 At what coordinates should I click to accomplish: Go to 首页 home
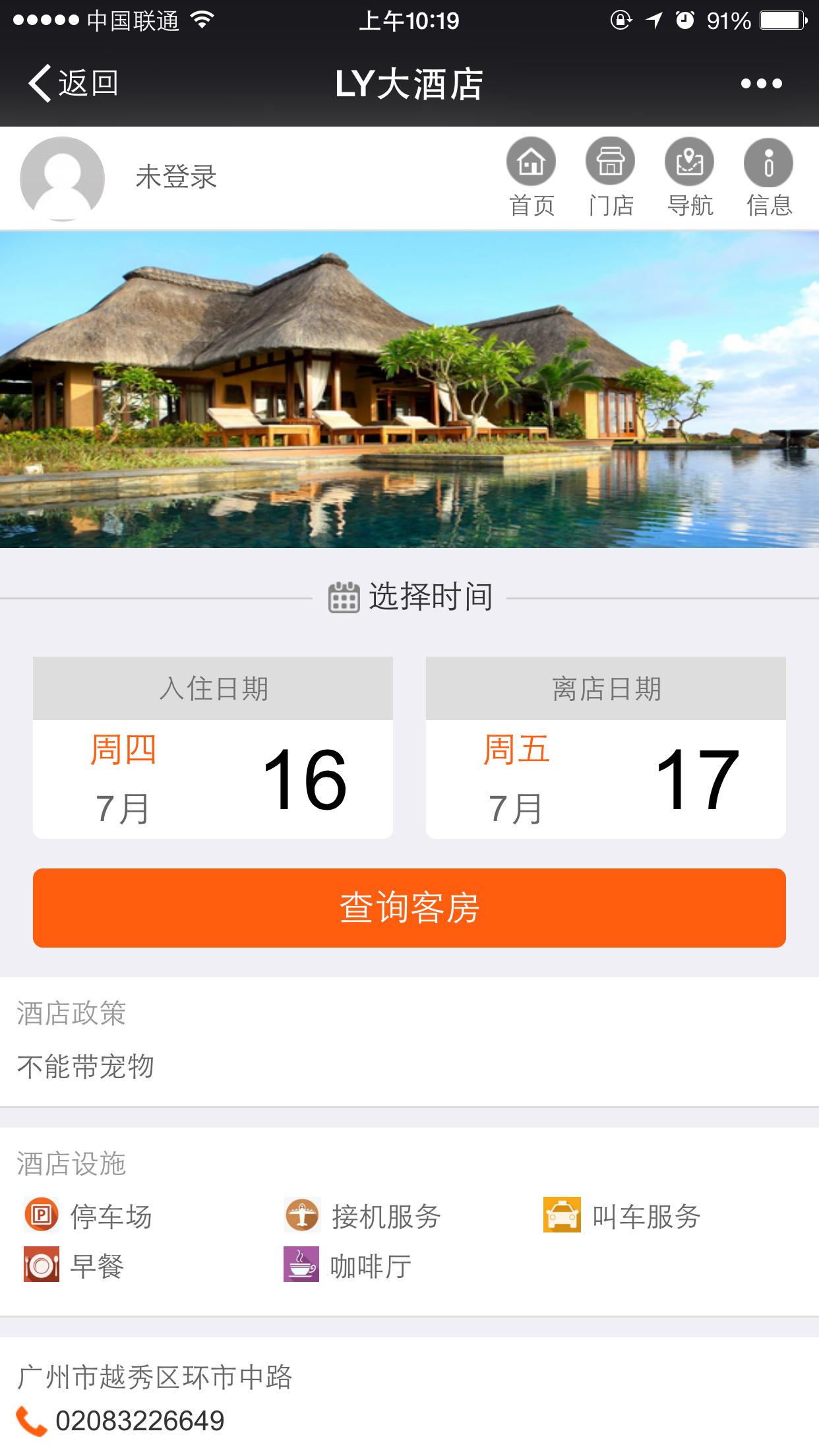click(531, 177)
